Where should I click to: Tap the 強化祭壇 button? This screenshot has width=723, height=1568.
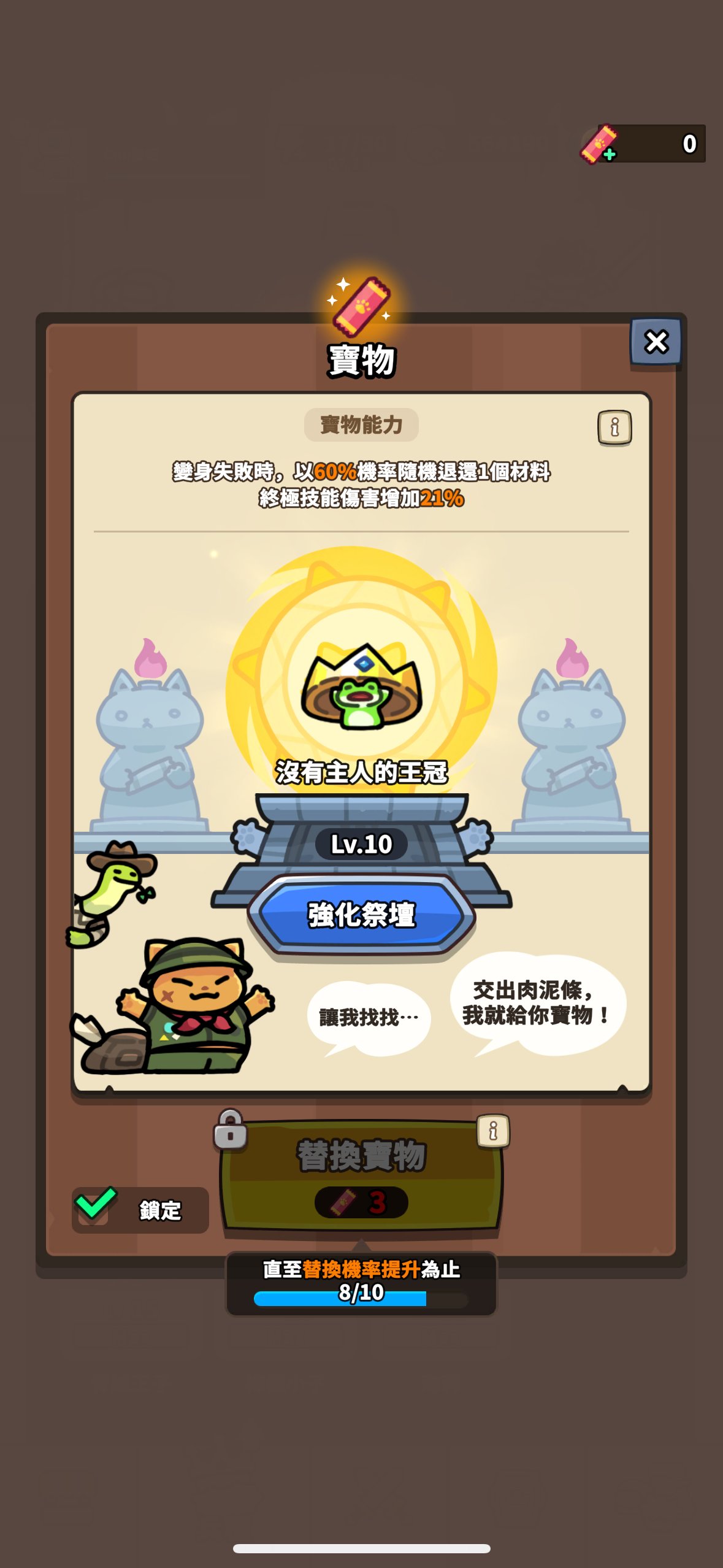pos(361,914)
